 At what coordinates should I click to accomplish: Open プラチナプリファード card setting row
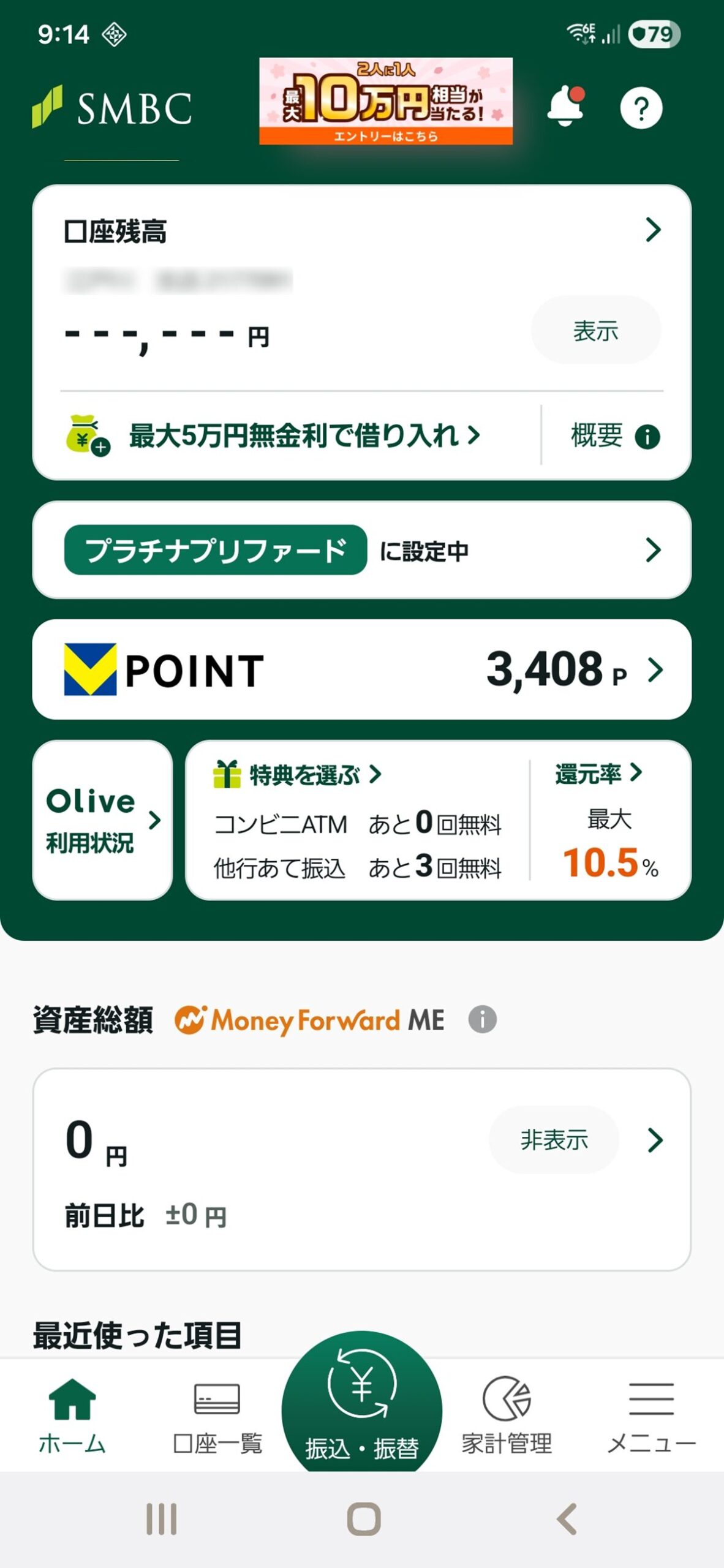(x=361, y=550)
